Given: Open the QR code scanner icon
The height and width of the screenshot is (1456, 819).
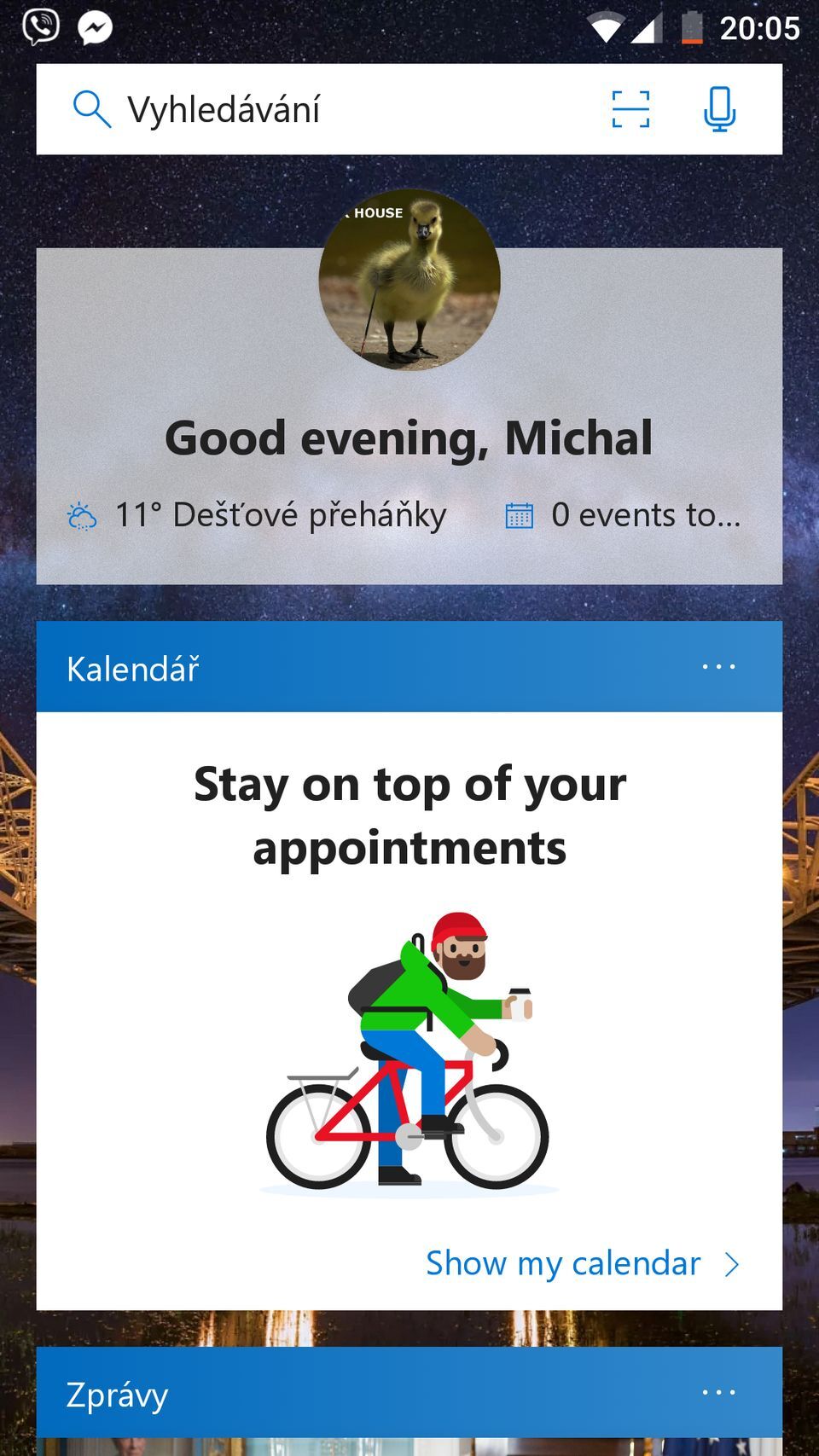Looking at the screenshot, I should (629, 108).
